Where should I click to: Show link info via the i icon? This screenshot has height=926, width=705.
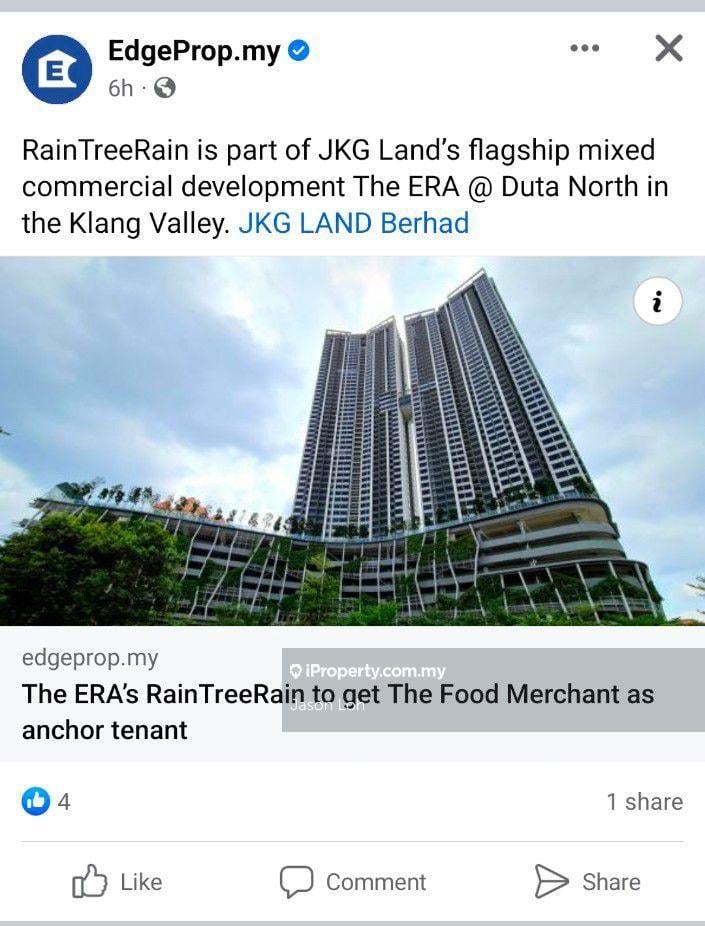coord(657,302)
